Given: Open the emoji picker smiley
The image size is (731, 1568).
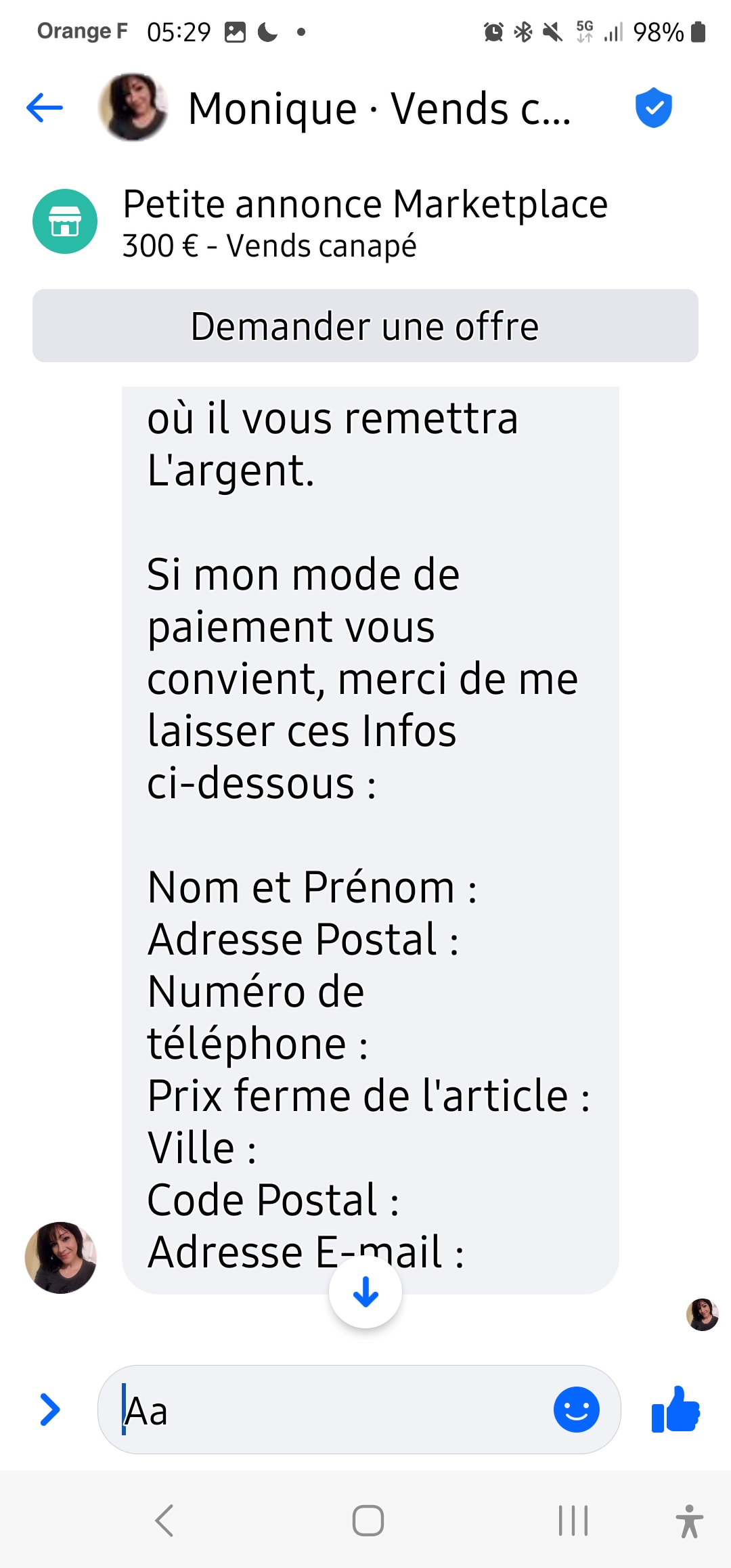Looking at the screenshot, I should click(x=577, y=1410).
